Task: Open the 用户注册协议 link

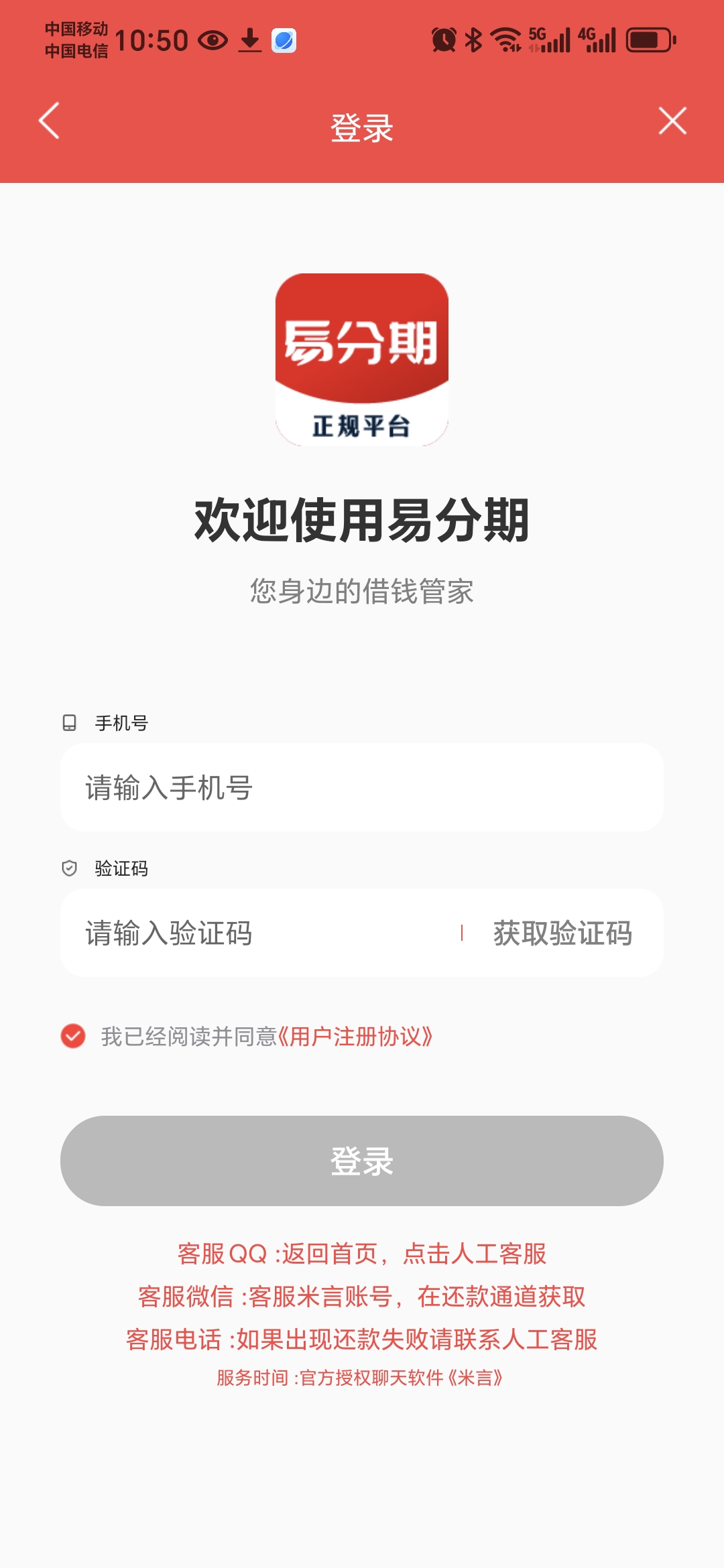Action: (x=355, y=1037)
